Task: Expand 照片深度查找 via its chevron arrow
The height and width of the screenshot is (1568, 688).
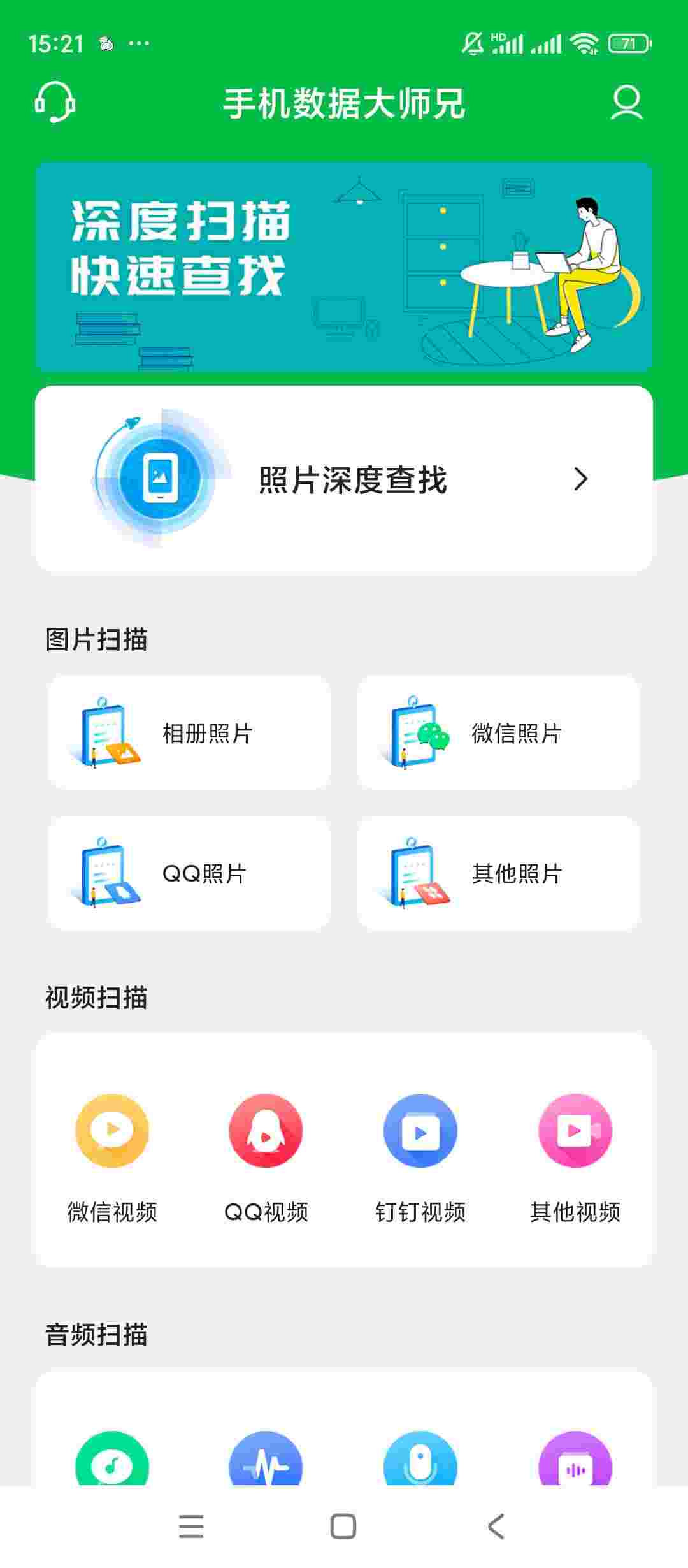Action: [x=580, y=479]
